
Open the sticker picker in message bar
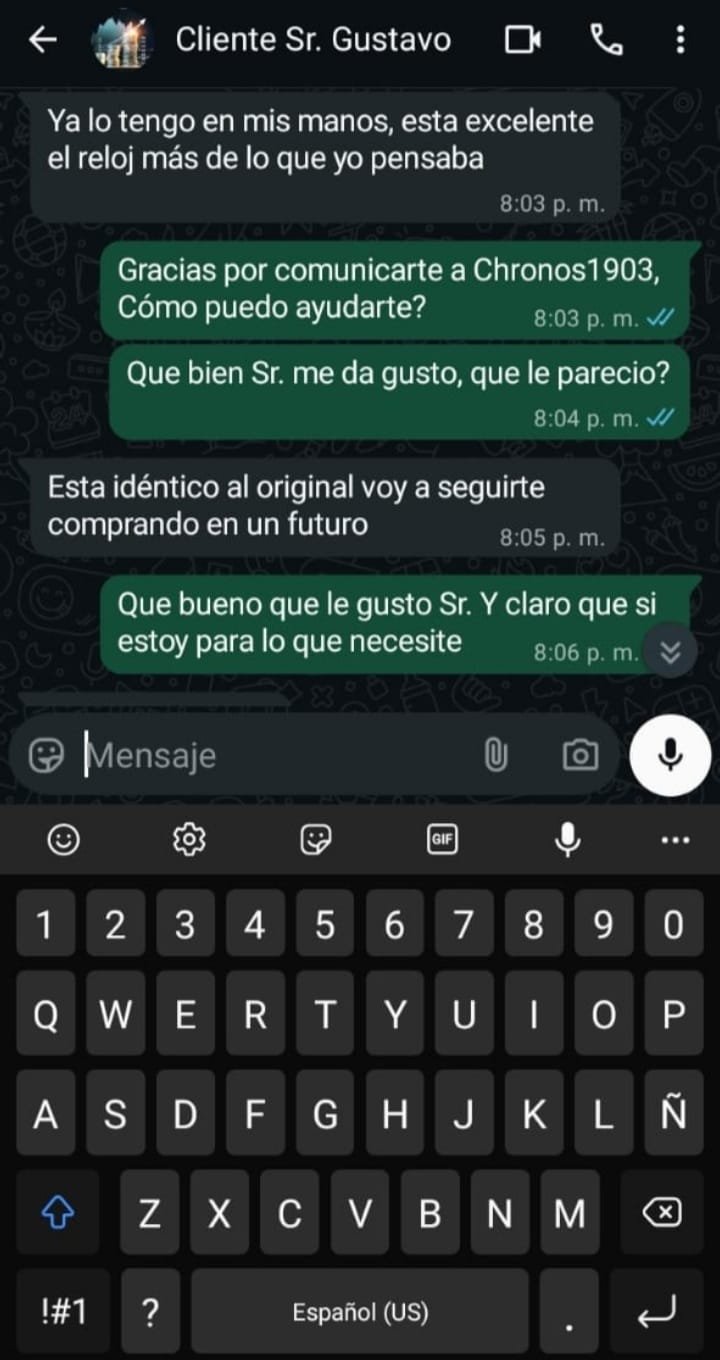[x=46, y=755]
